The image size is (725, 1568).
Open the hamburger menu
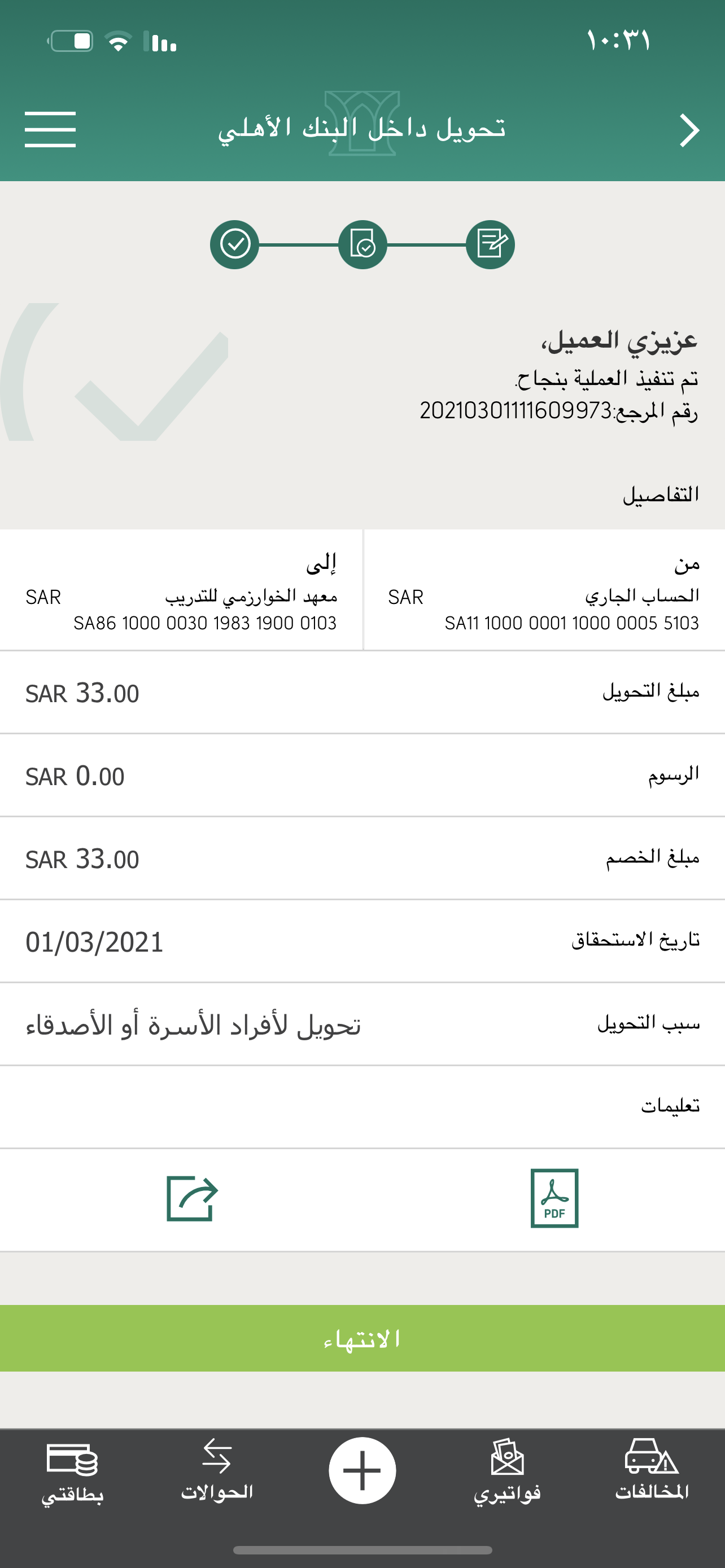(x=50, y=129)
